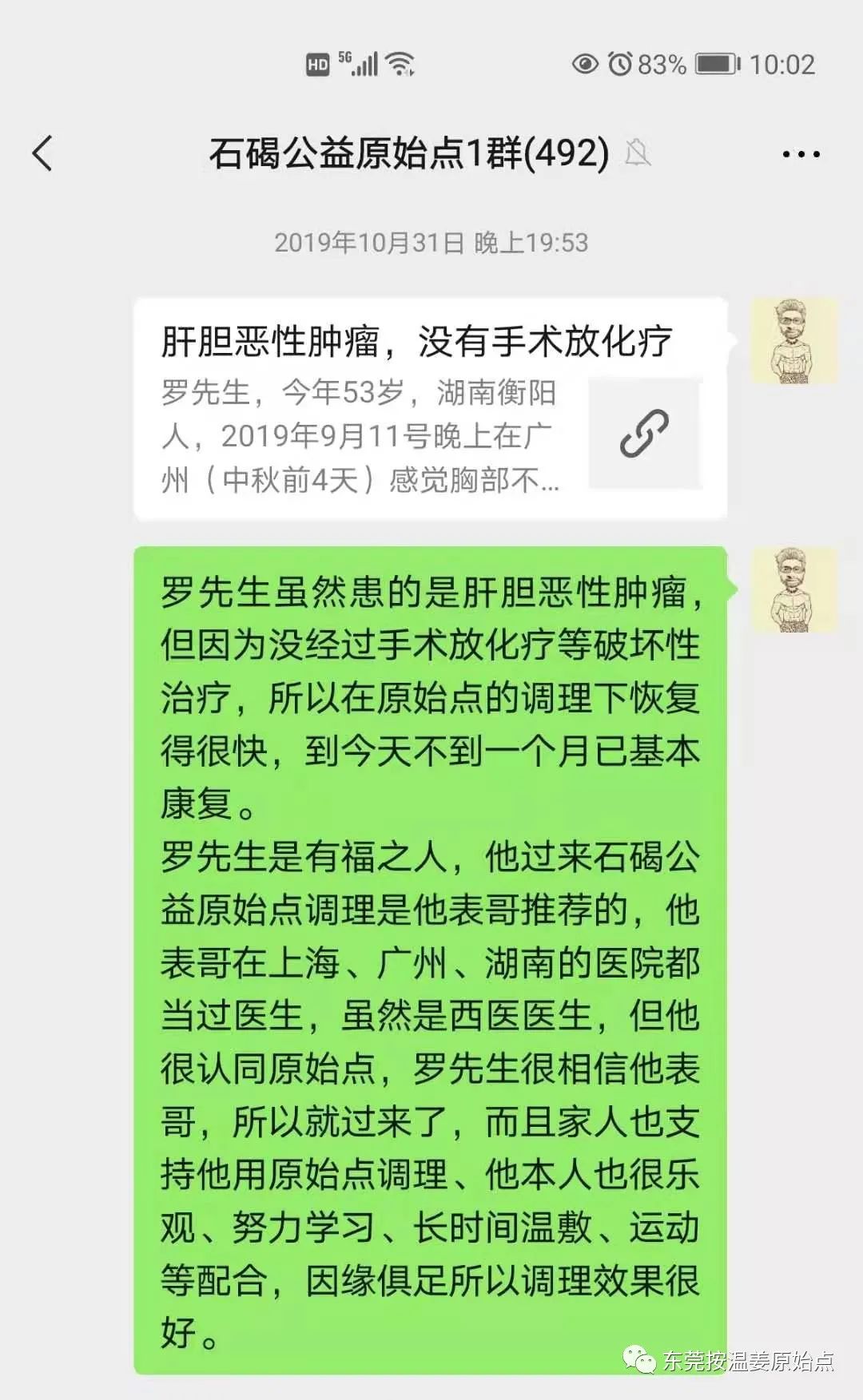Tap the sender avatar beside the link card
The width and height of the screenshot is (863, 1400).
pos(793,341)
